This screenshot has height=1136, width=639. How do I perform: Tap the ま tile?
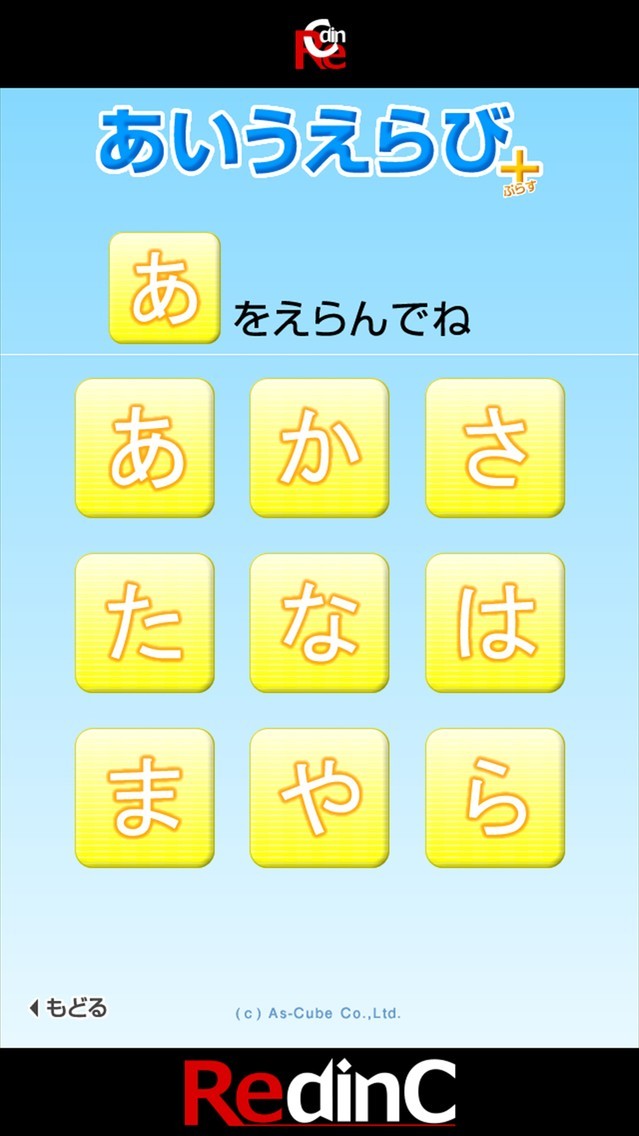(145, 798)
